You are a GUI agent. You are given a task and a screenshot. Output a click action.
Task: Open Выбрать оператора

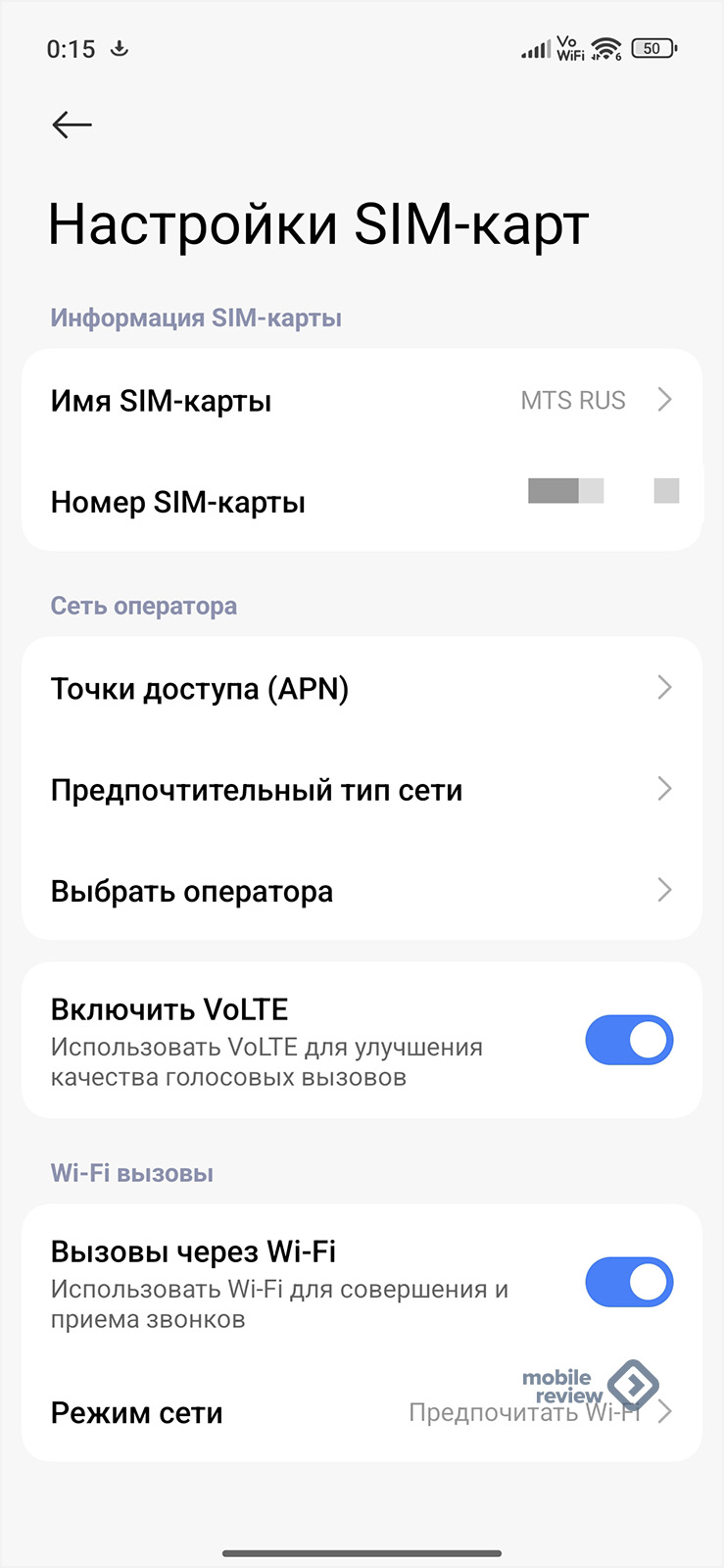click(x=362, y=891)
